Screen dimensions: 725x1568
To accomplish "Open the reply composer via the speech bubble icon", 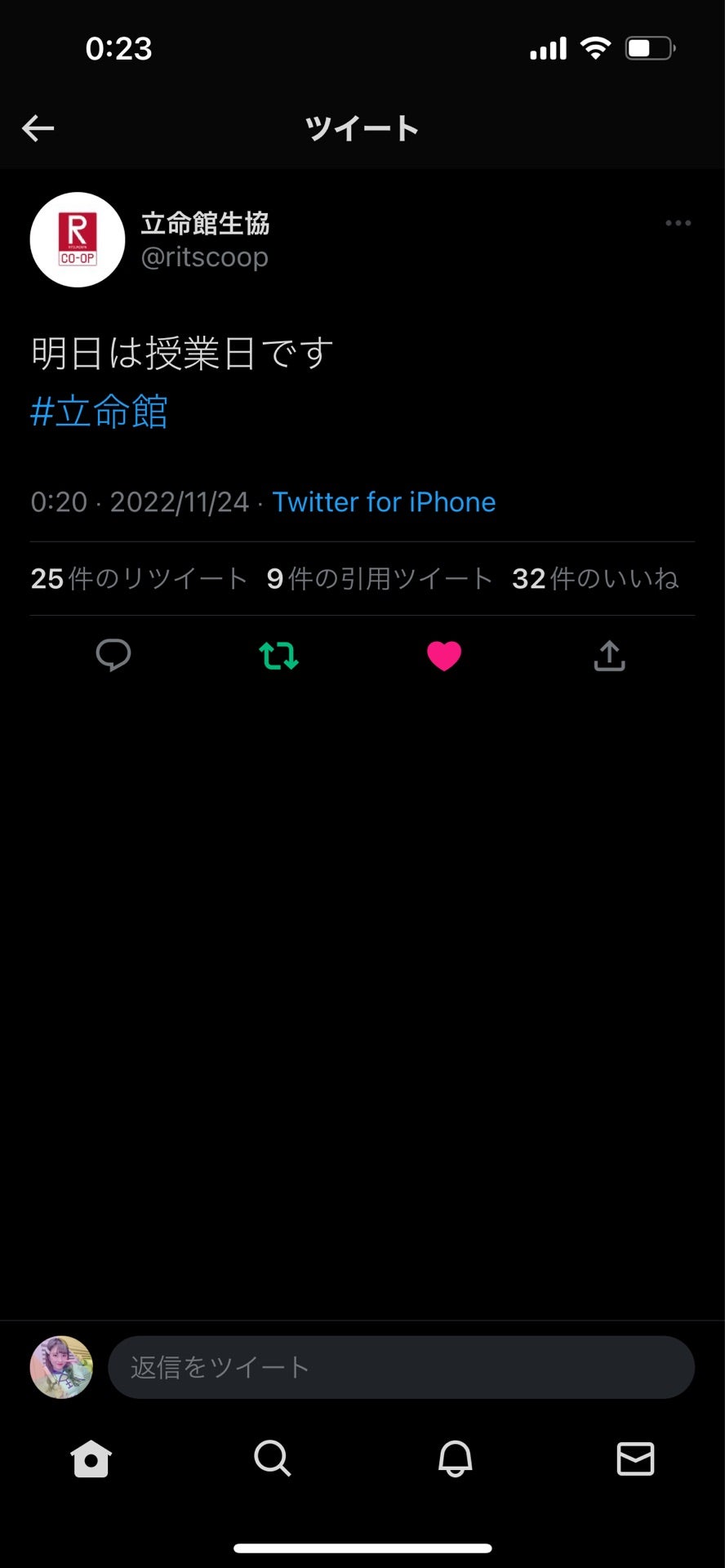I will pos(113,656).
